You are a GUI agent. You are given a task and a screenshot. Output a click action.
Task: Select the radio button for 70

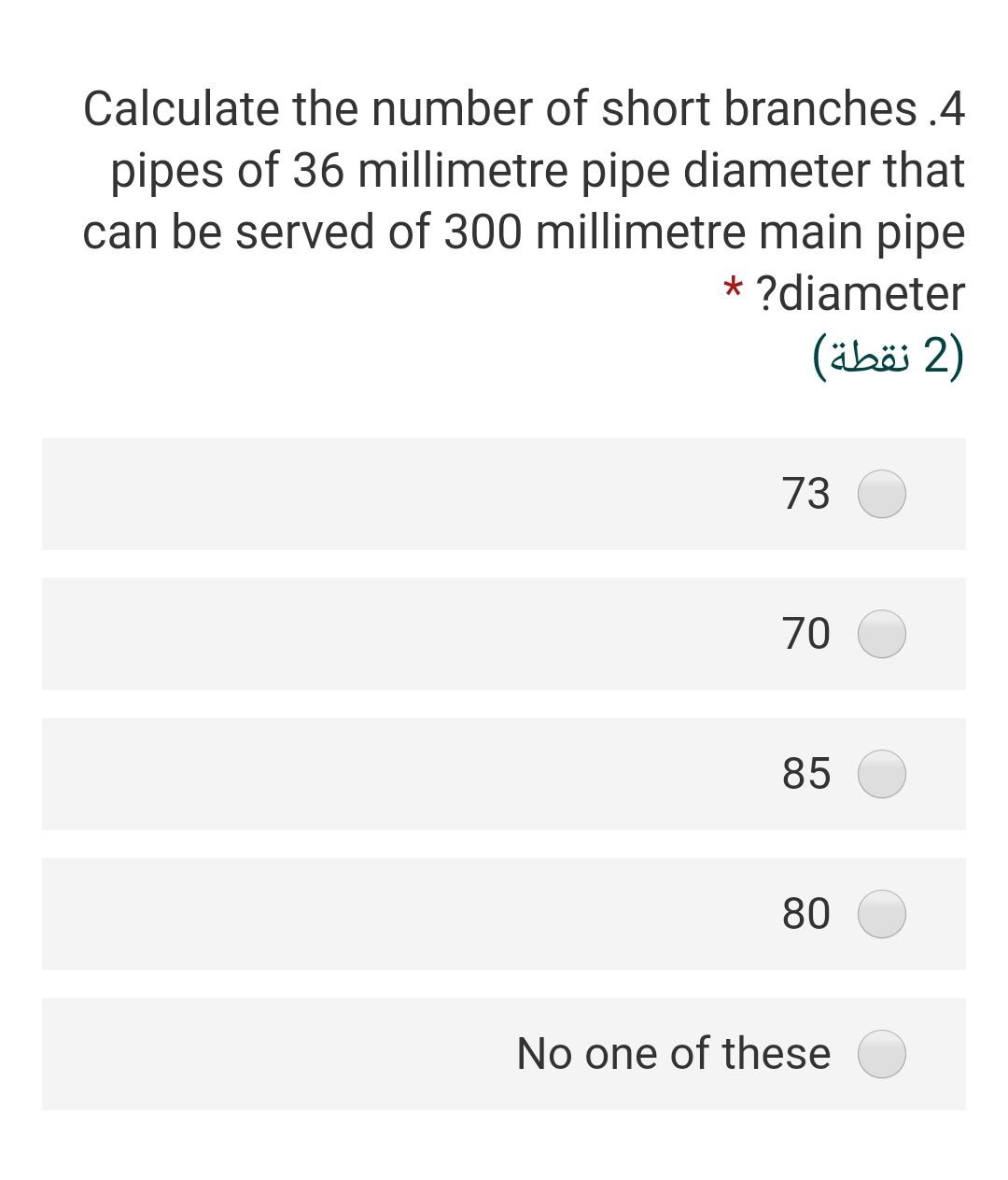881,633
